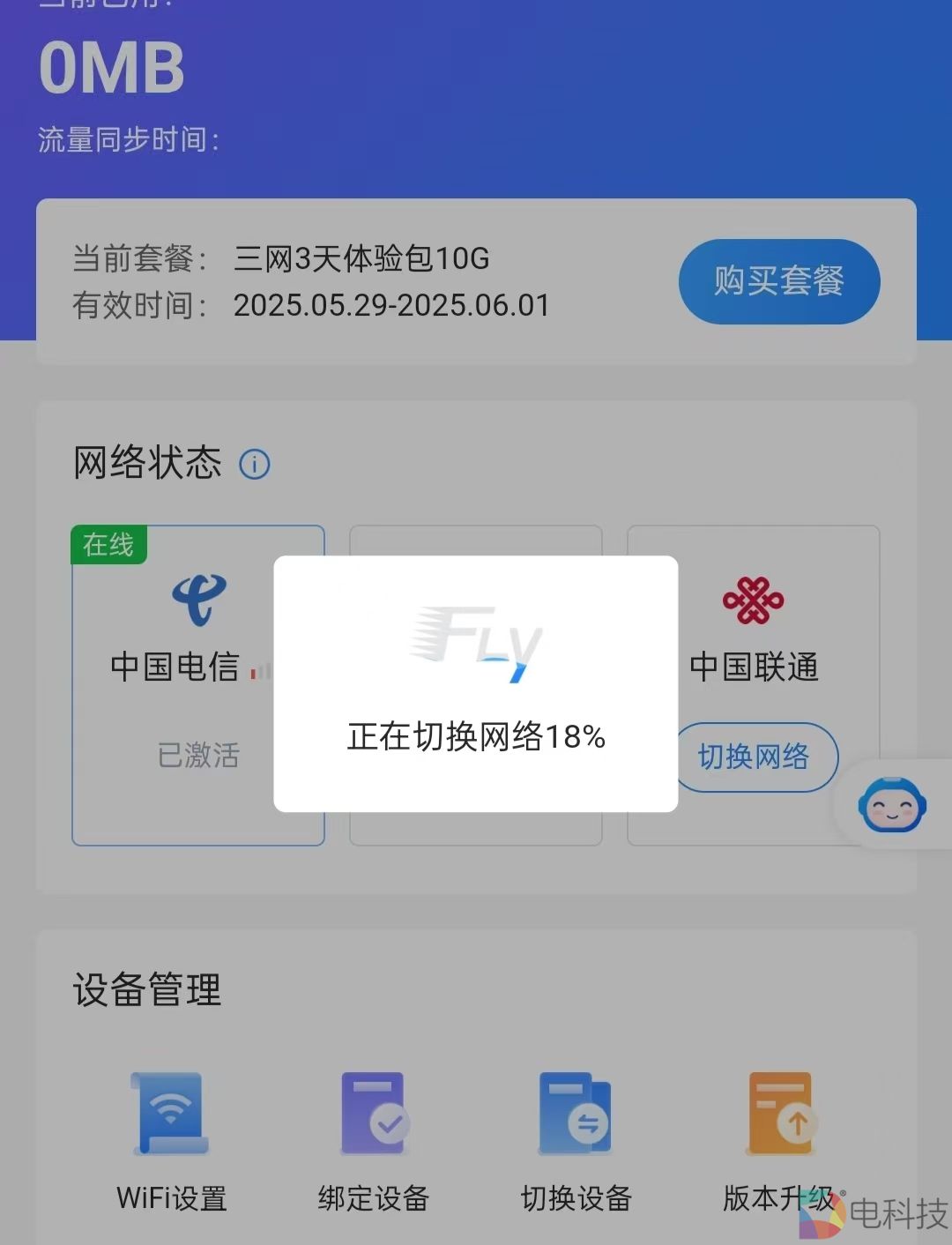Tap 切换网络 under 中国联通
The image size is (952, 1245).
(755, 757)
